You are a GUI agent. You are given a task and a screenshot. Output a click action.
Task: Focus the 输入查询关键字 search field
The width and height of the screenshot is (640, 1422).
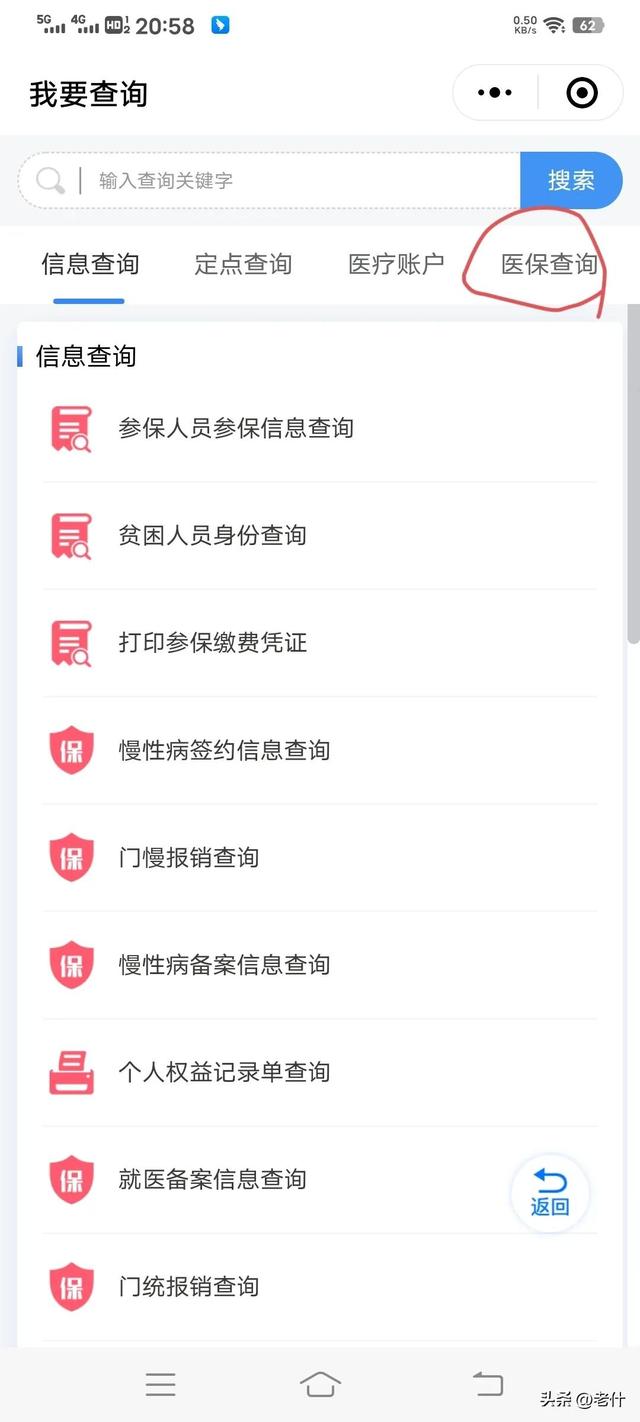[x=290, y=181]
